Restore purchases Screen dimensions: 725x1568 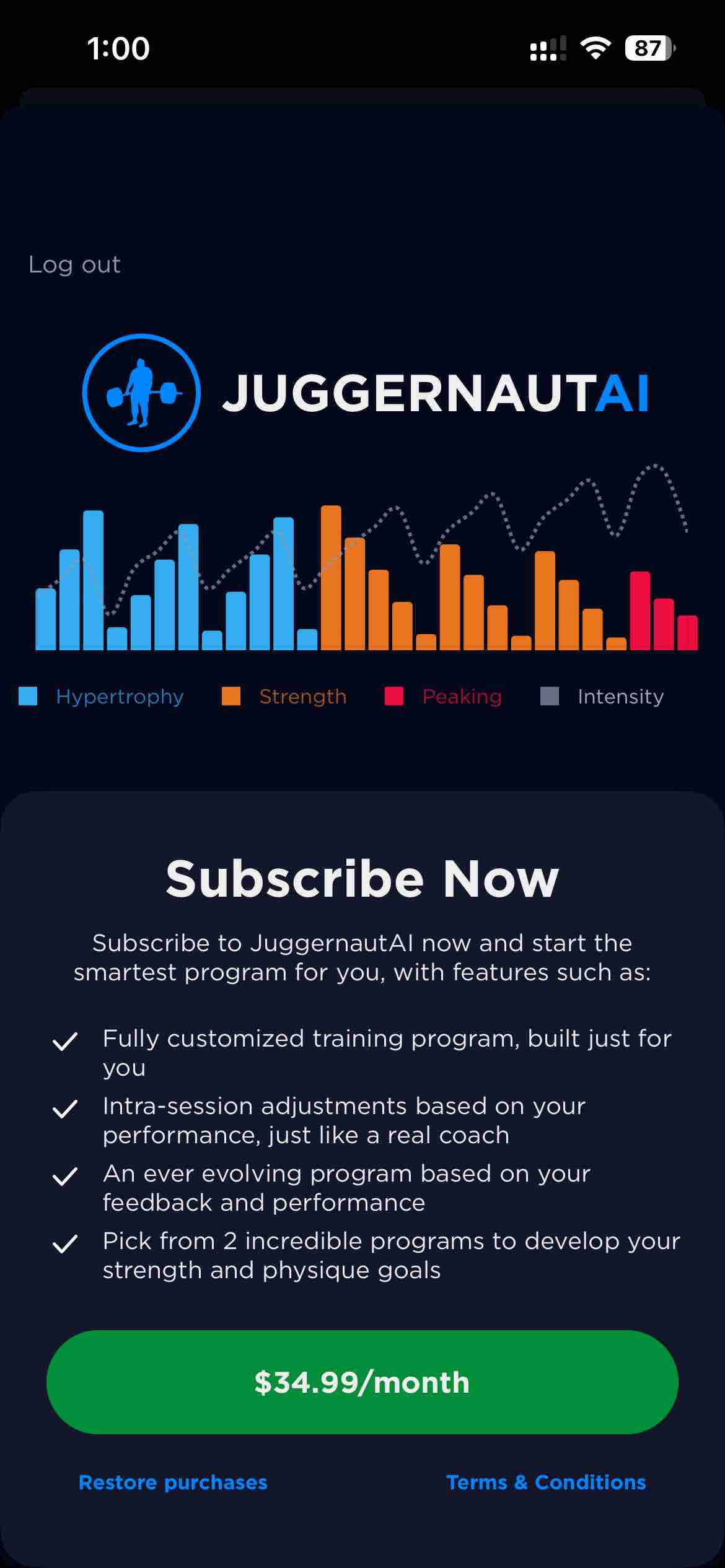[x=173, y=1482]
